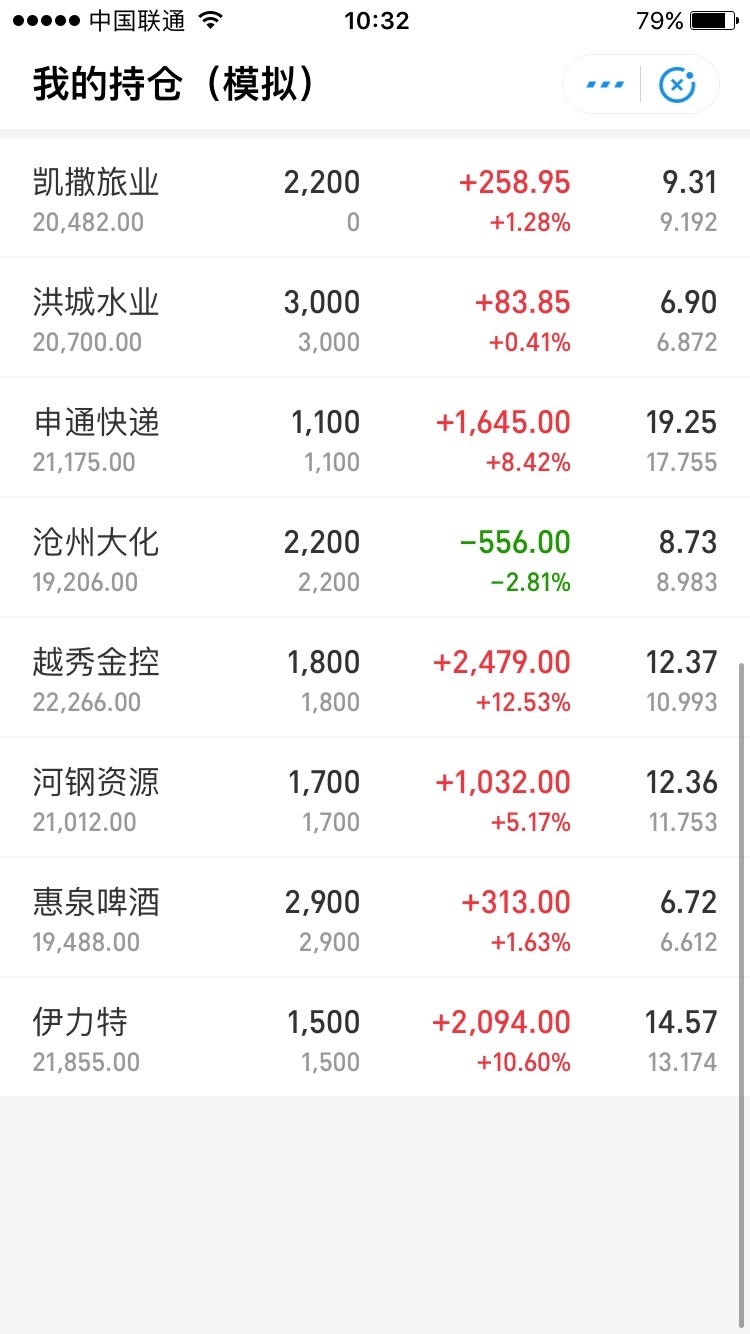Open the 洪城水业 holding row
Screen dimensions: 750x1334
point(375,318)
